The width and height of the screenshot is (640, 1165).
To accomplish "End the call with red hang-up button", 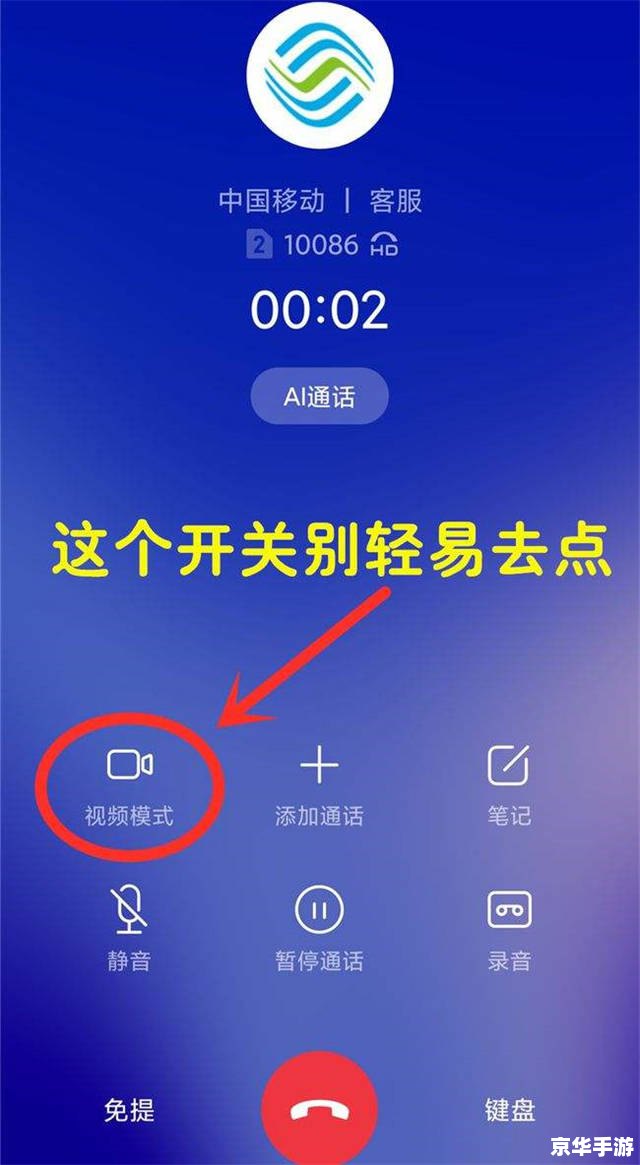I will pyautogui.click(x=319, y=1108).
